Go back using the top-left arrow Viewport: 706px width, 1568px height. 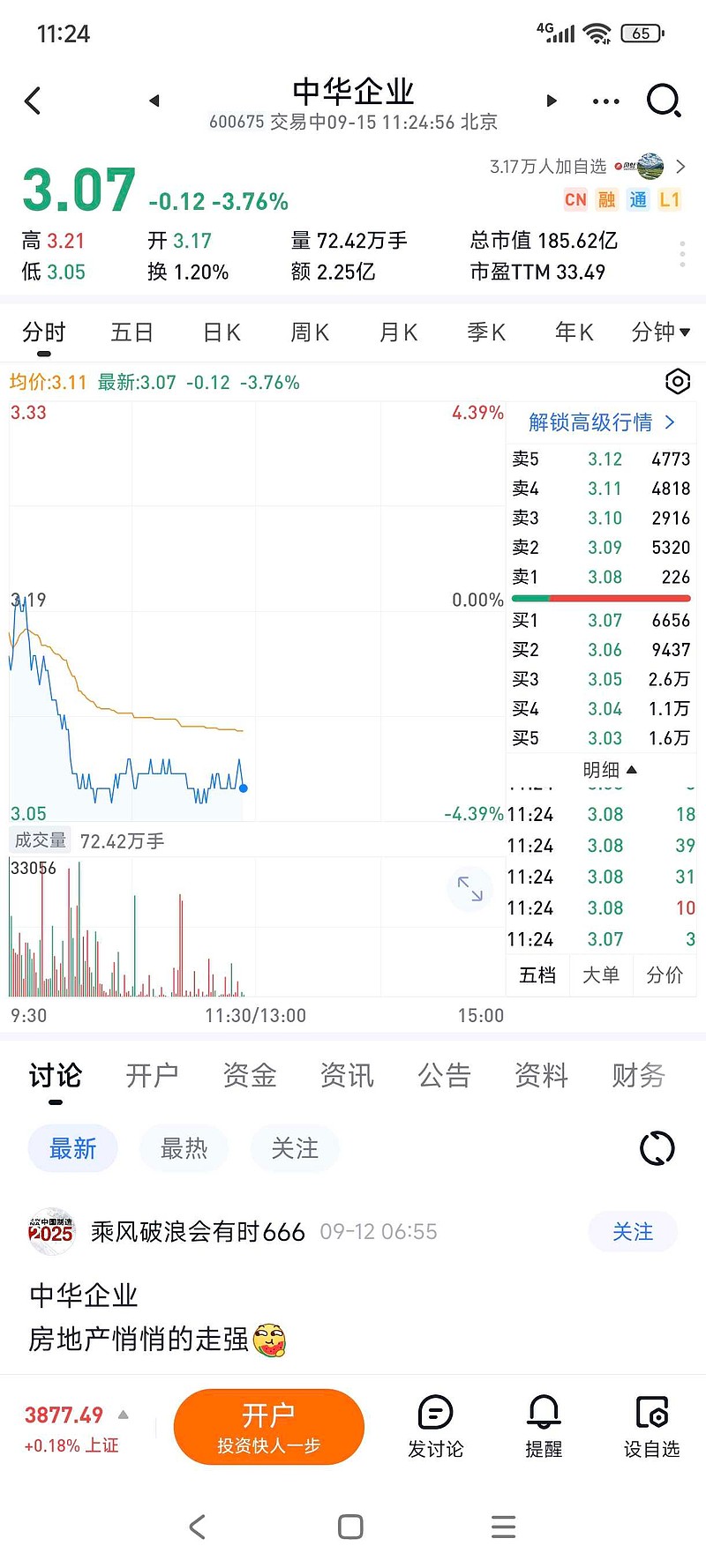click(33, 101)
